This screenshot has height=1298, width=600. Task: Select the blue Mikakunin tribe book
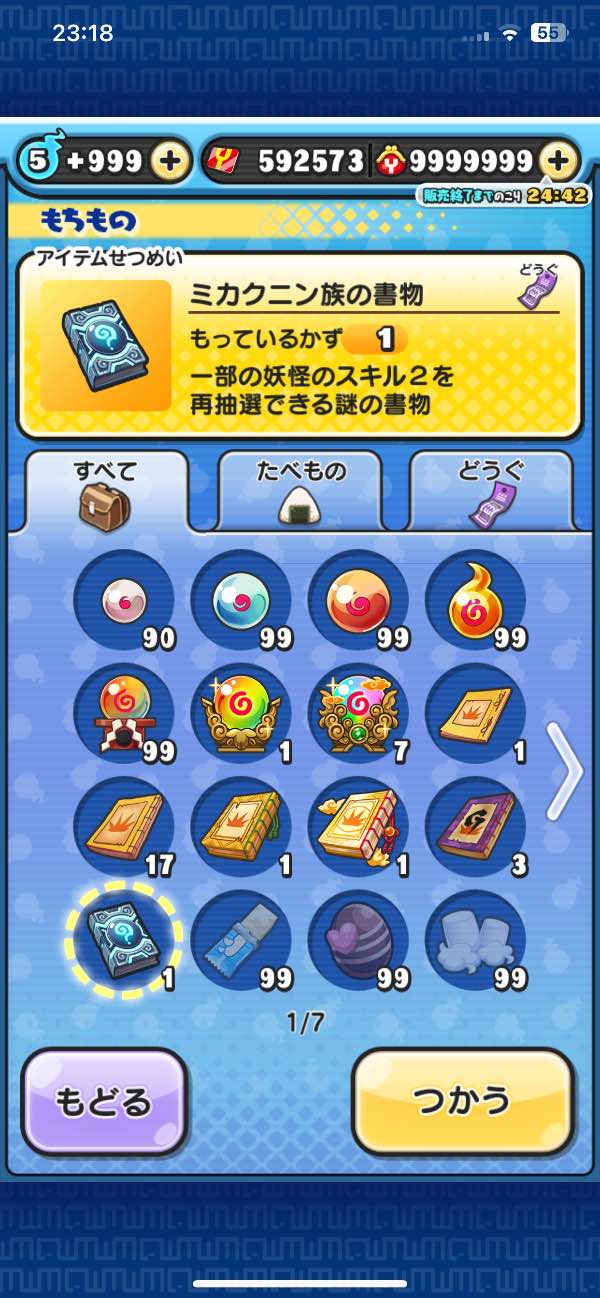pos(124,940)
